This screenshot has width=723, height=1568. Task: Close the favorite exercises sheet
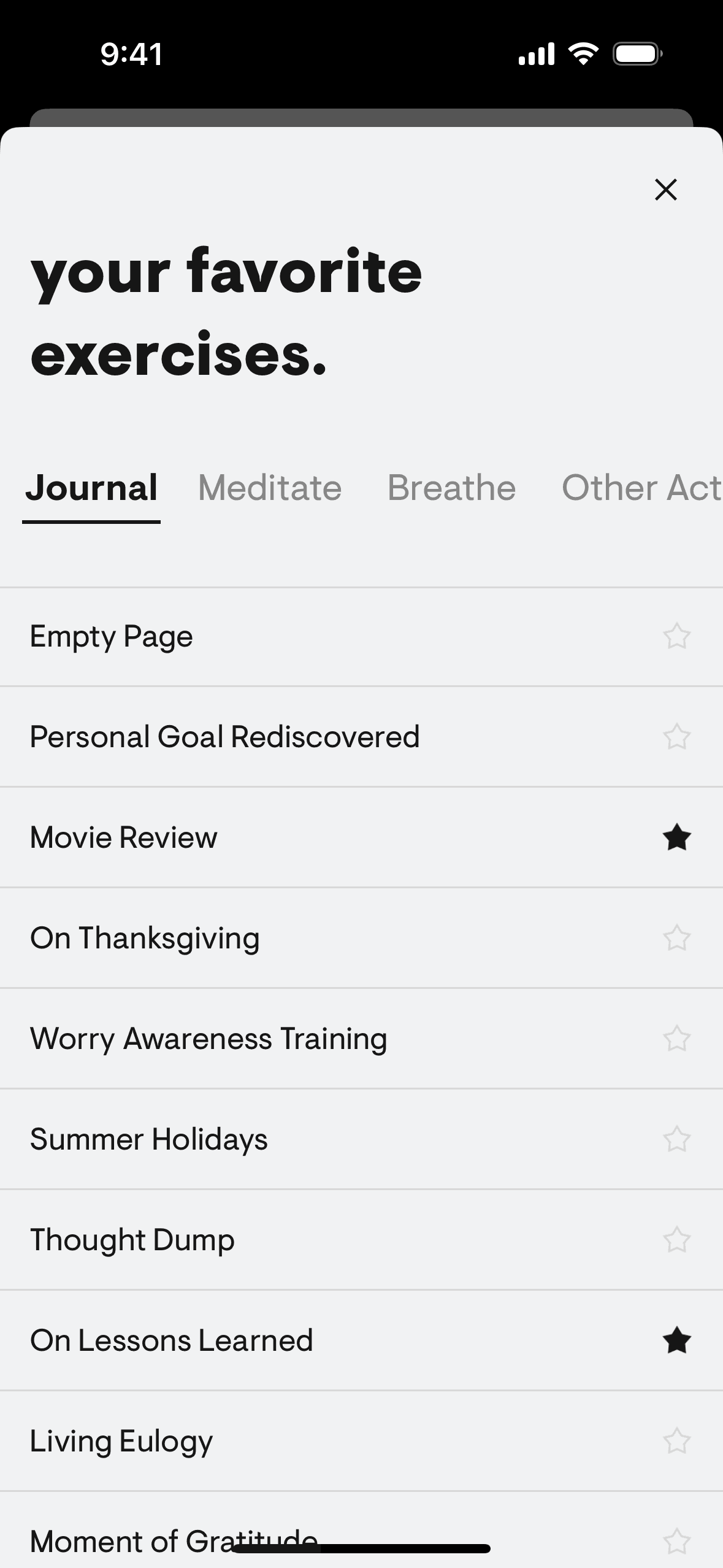tap(665, 190)
